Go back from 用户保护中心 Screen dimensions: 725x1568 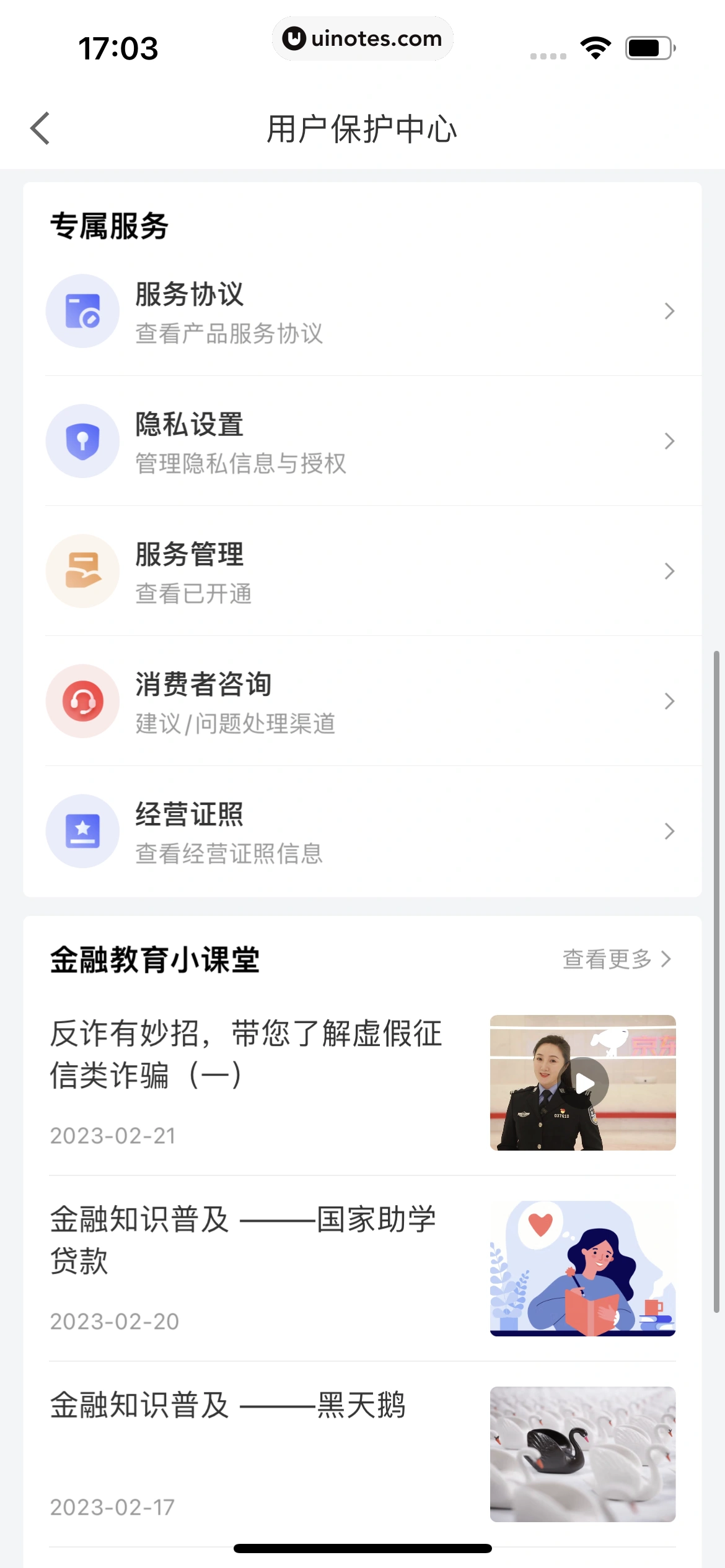(40, 129)
